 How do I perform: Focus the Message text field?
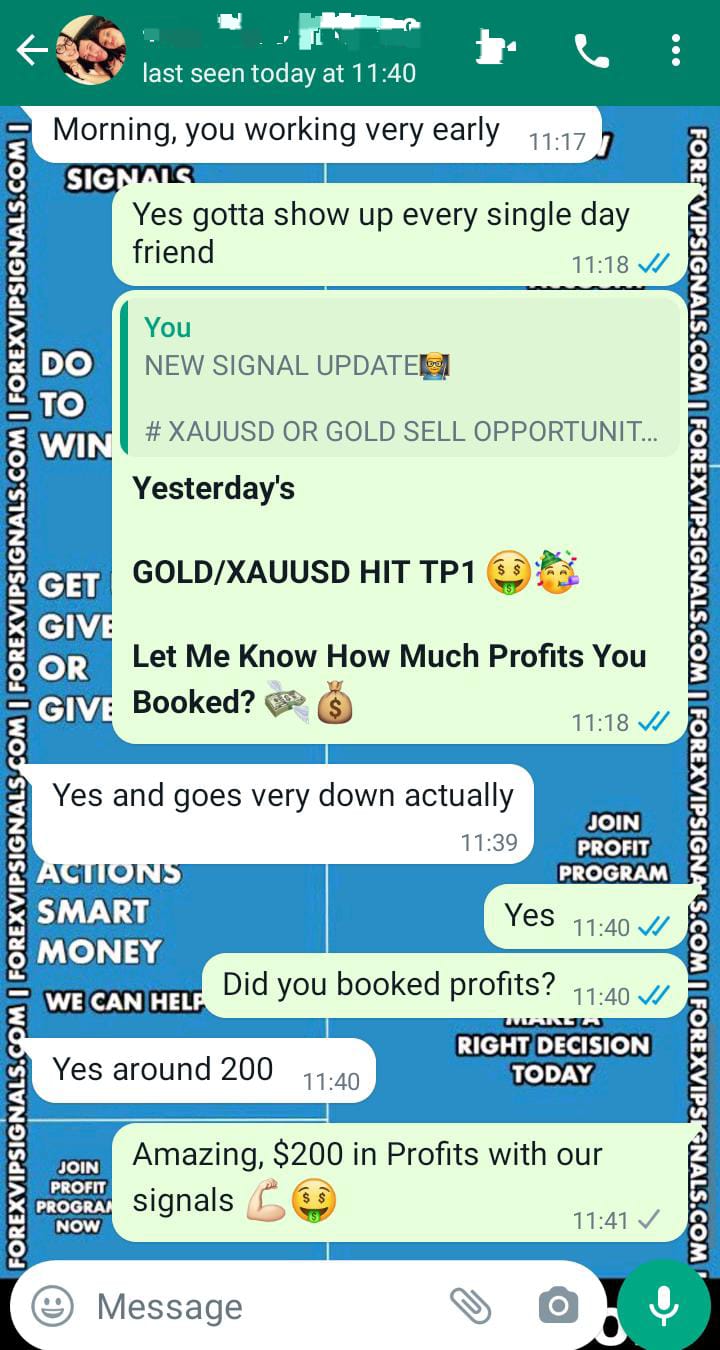[x=260, y=1306]
